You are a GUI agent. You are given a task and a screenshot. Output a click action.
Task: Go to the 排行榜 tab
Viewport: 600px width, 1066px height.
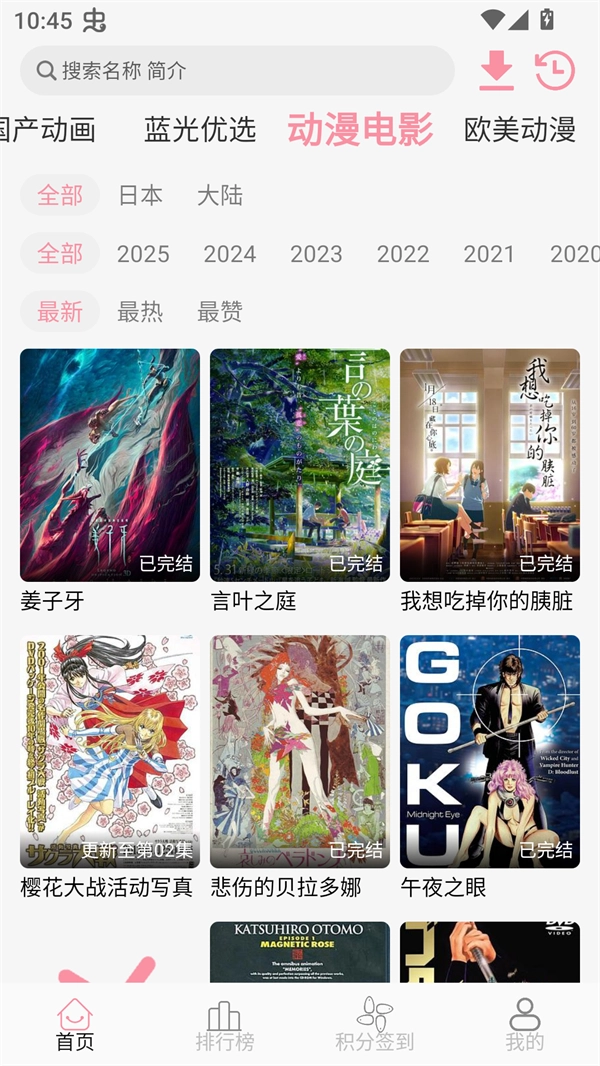225,1025
